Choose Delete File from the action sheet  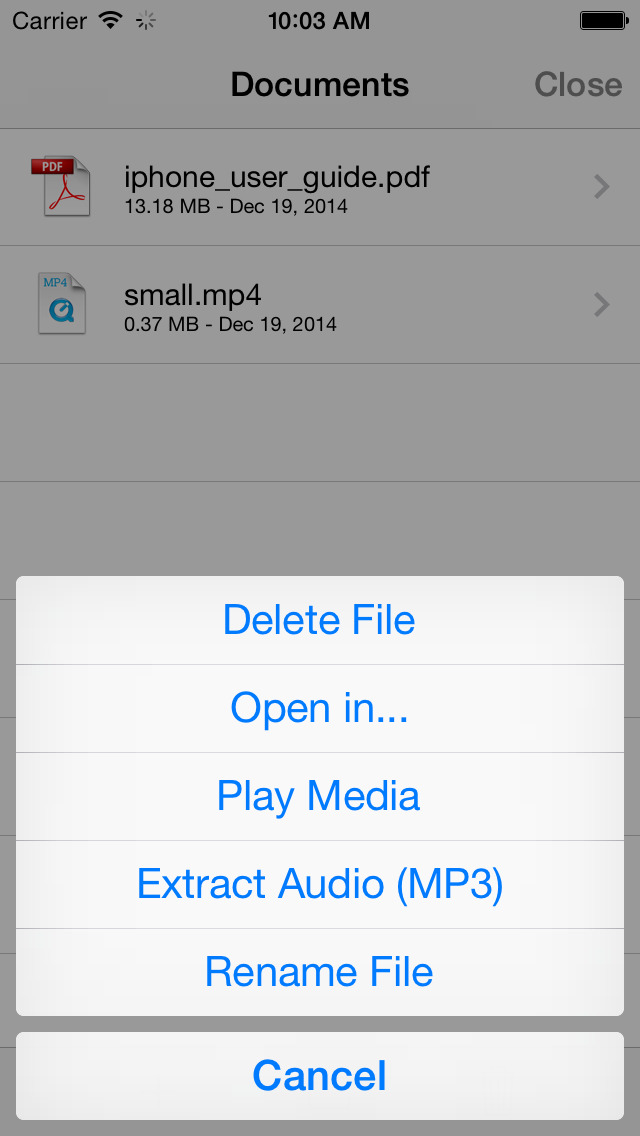tap(319, 620)
